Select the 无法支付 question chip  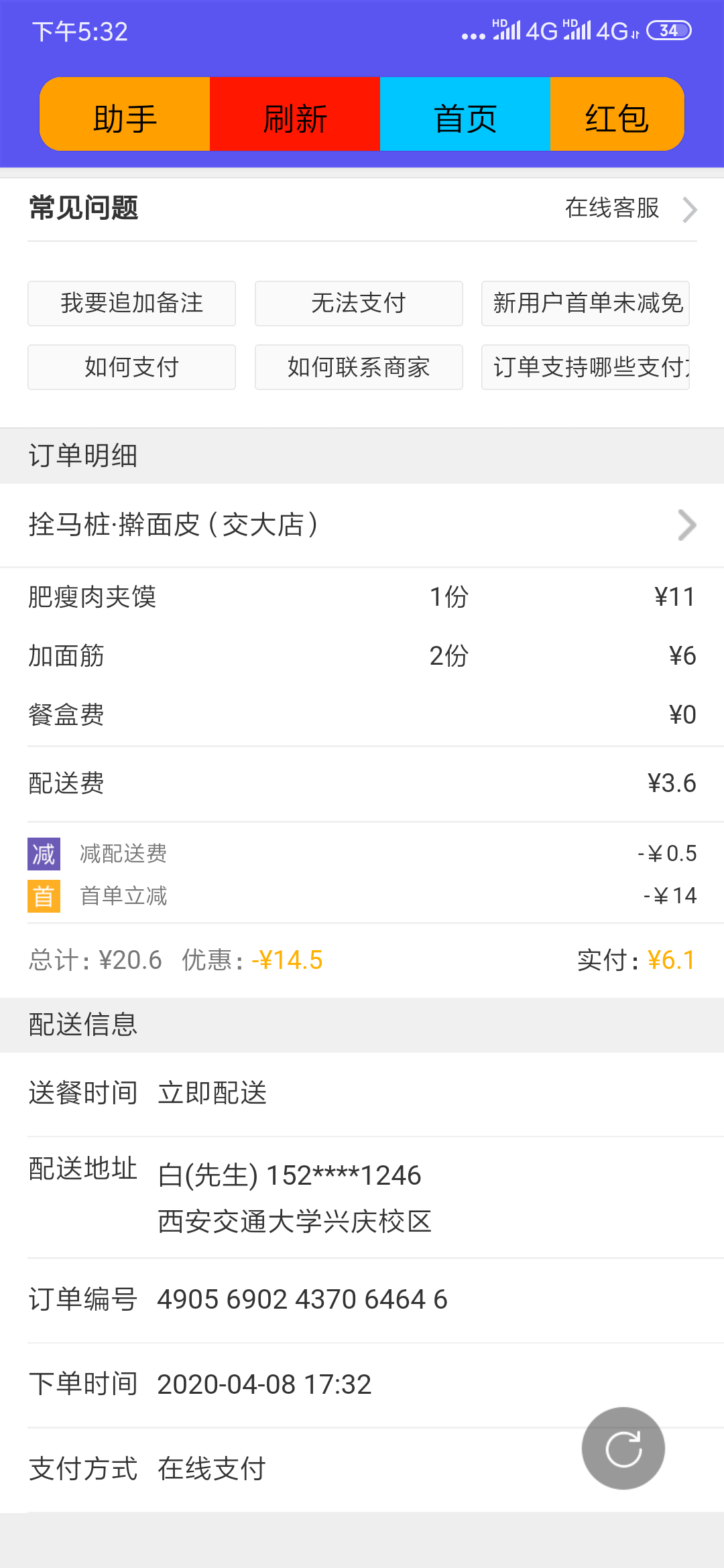tap(359, 304)
